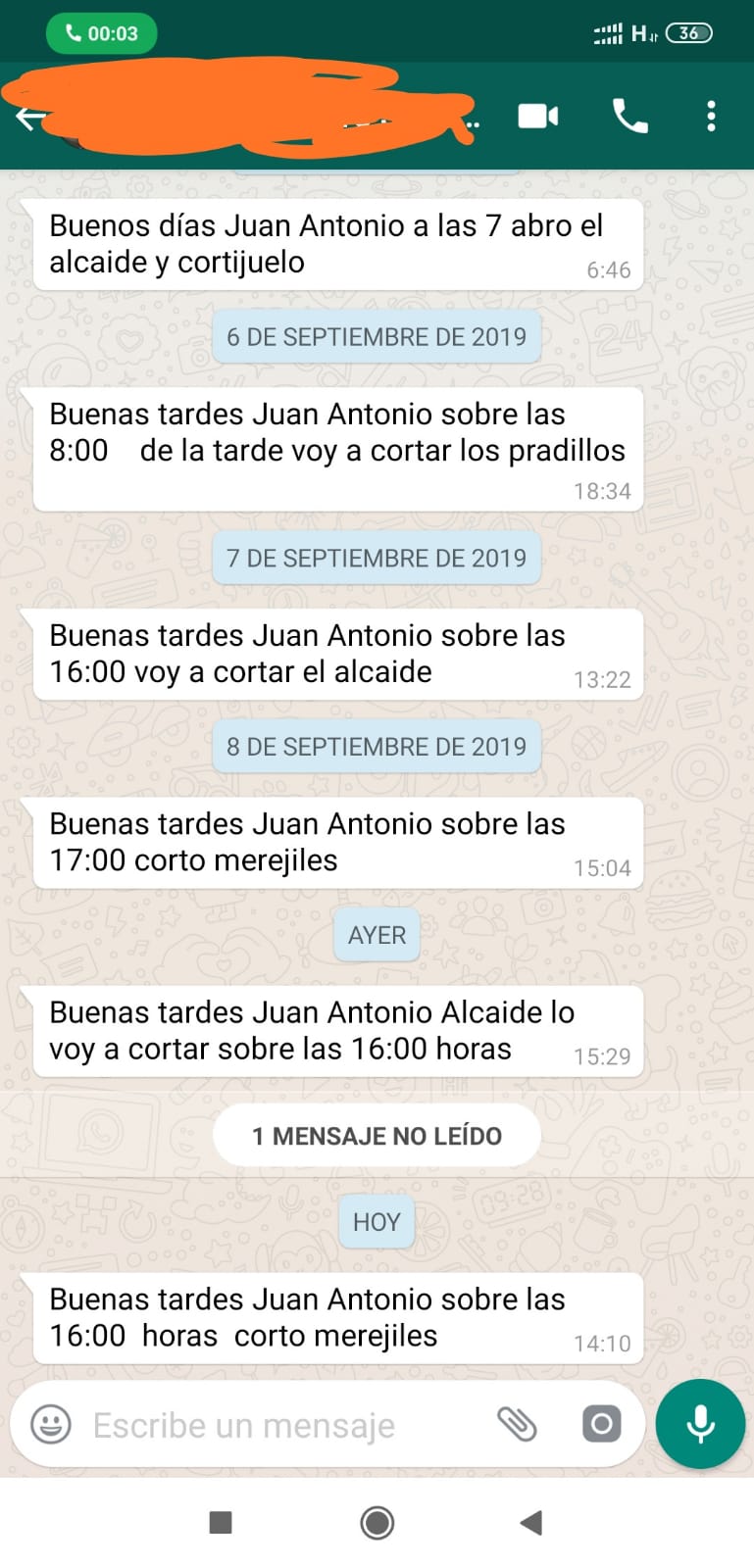Start a video call

coord(538,117)
